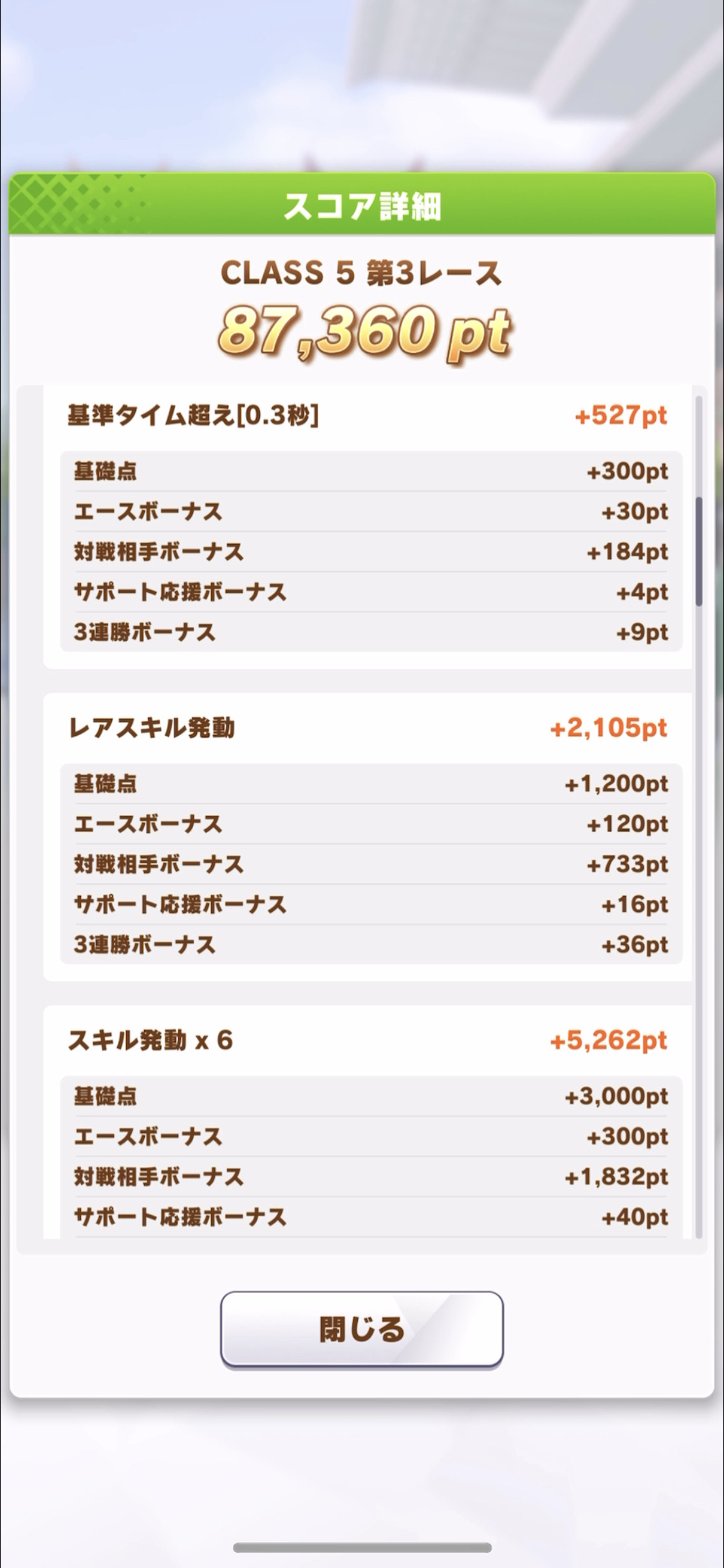This screenshot has width=724, height=1568.
Task: Close the score details dialog with 閉じる
Action: (362, 1329)
